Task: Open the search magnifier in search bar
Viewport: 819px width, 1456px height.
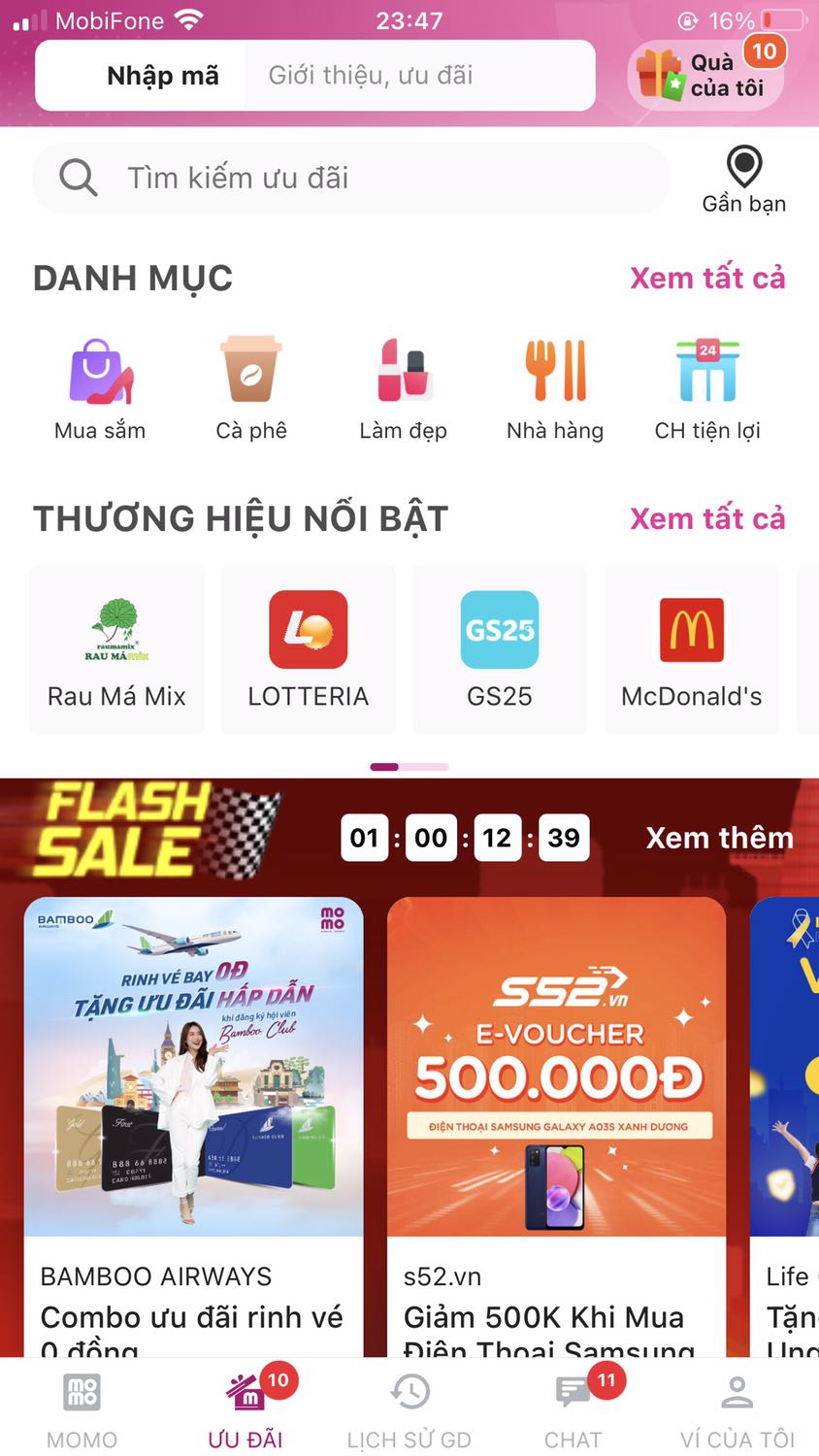Action: pyautogui.click(x=78, y=177)
